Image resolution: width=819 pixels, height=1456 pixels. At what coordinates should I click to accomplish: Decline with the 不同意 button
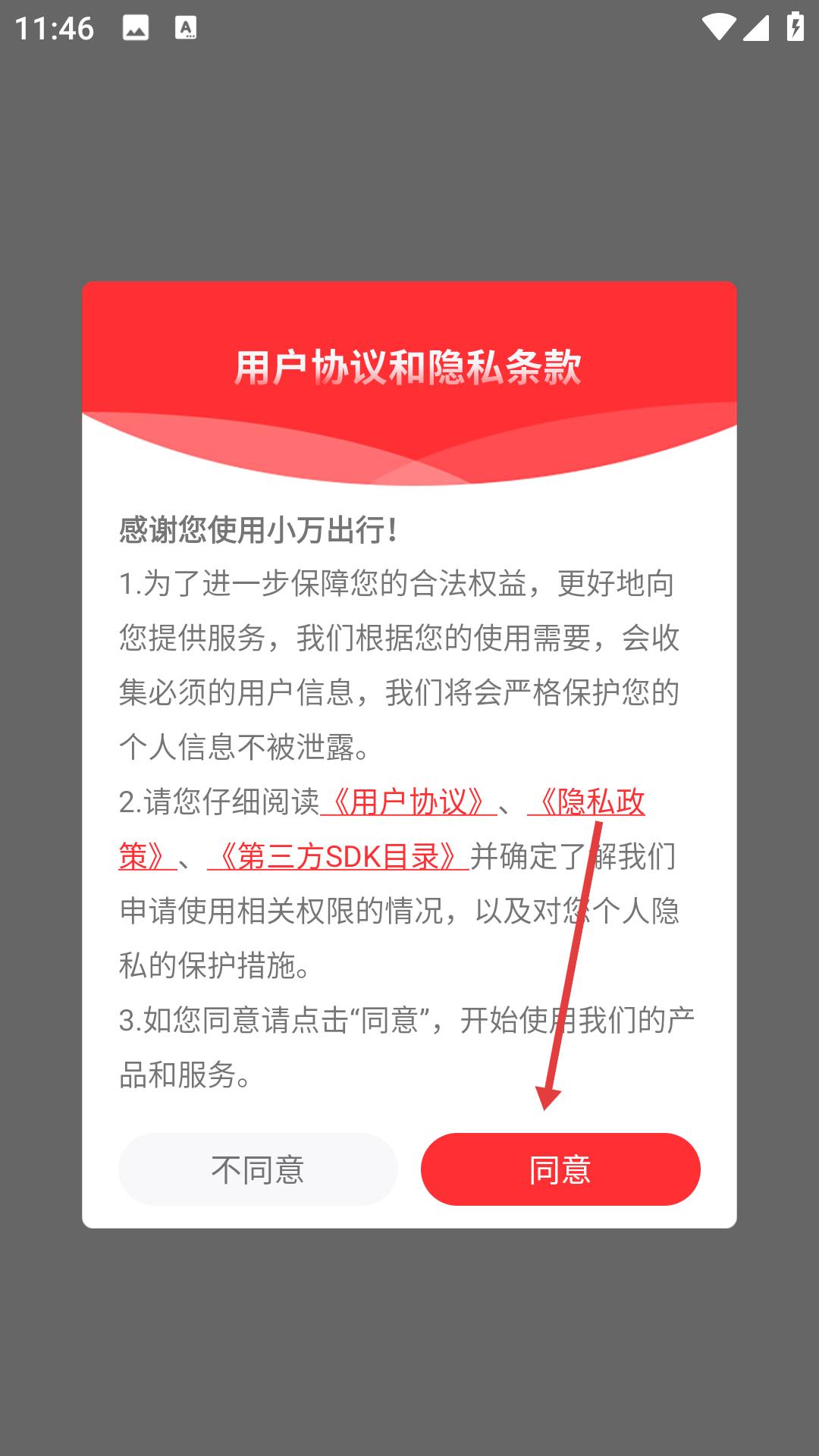pyautogui.click(x=258, y=1169)
